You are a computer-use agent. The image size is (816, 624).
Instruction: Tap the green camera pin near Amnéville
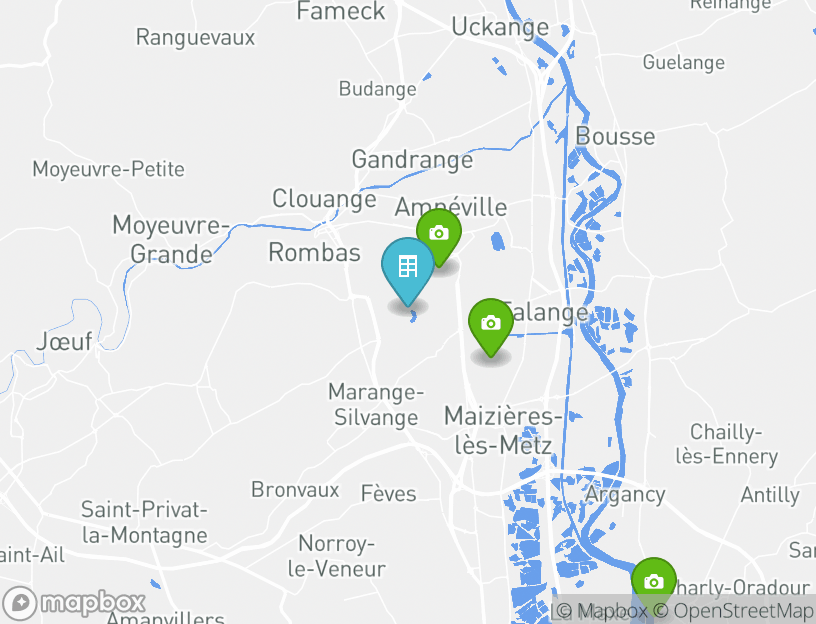[x=438, y=233]
